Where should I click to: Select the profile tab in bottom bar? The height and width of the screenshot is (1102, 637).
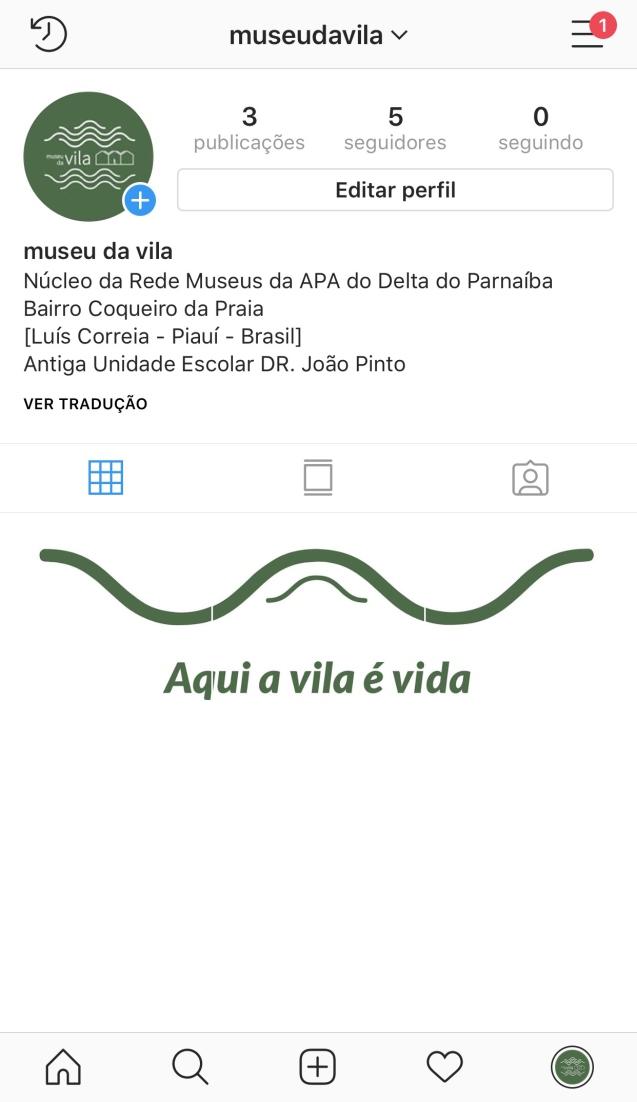pyautogui.click(x=572, y=1067)
